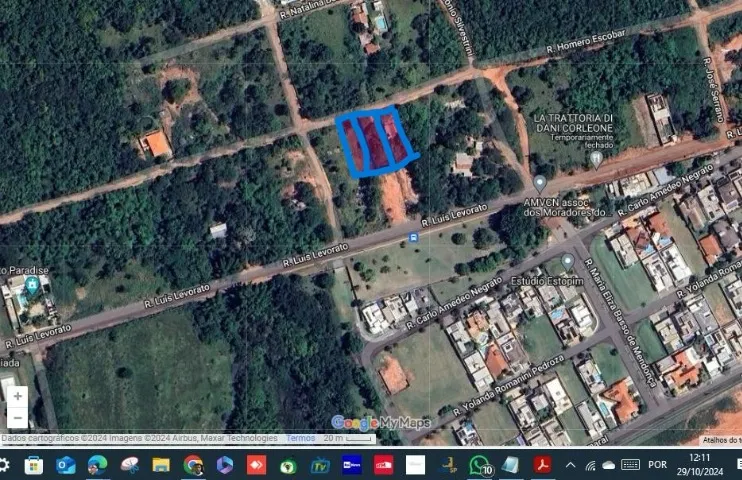Zoom out of the map
Viewport: 742px width, 480px height.
pyautogui.click(x=18, y=418)
